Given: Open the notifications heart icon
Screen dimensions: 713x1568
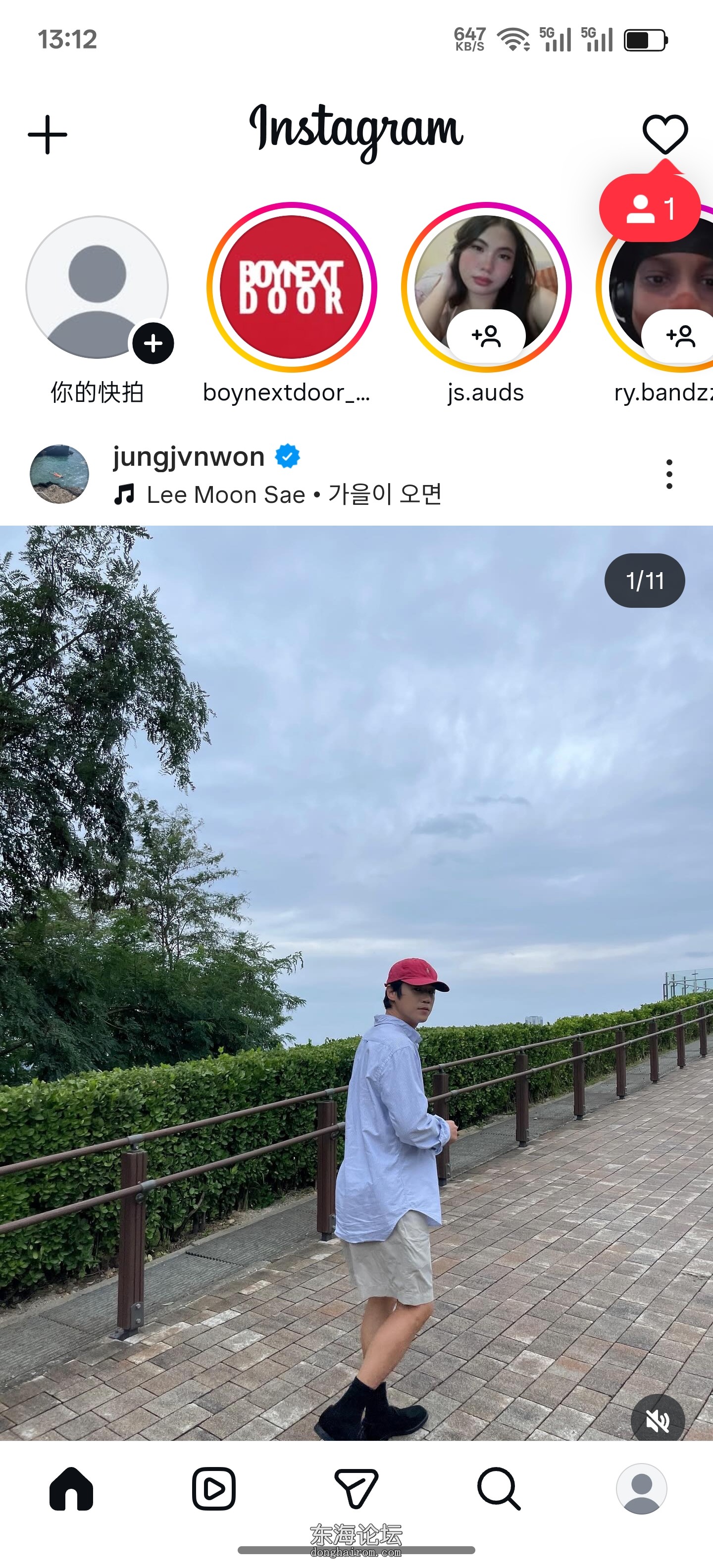Looking at the screenshot, I should click(x=665, y=133).
